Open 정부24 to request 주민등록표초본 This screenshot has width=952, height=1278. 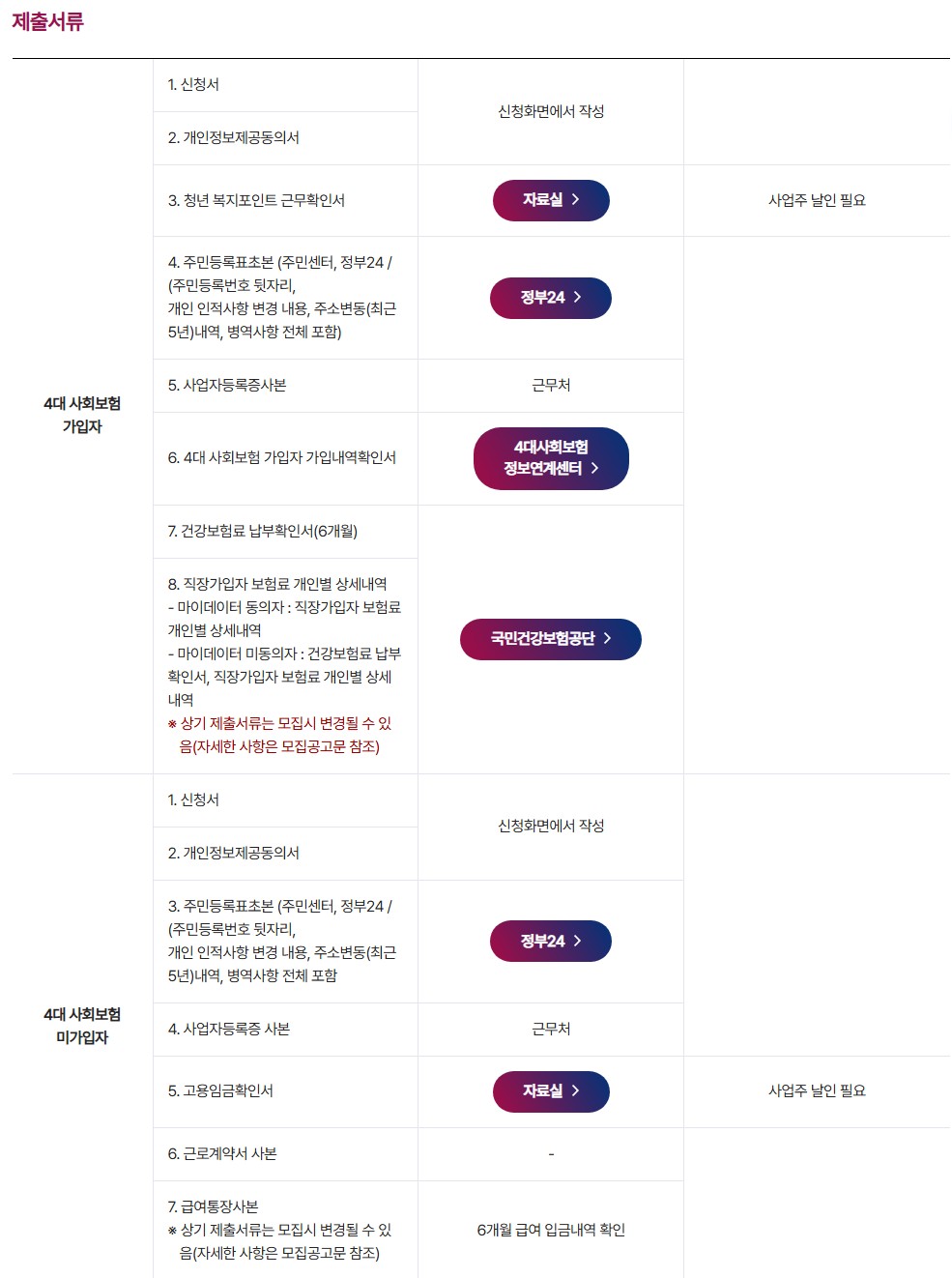[551, 298]
